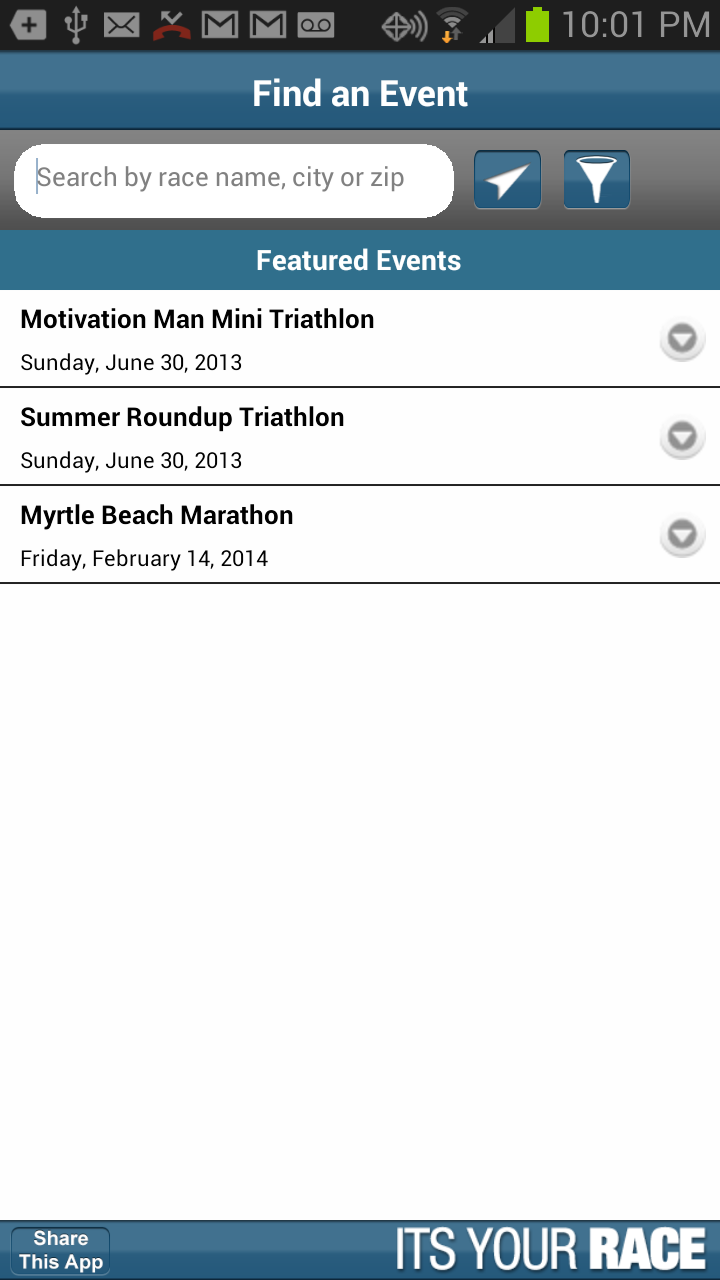Tap the search by race name field
The height and width of the screenshot is (1280, 720).
pyautogui.click(x=233, y=180)
